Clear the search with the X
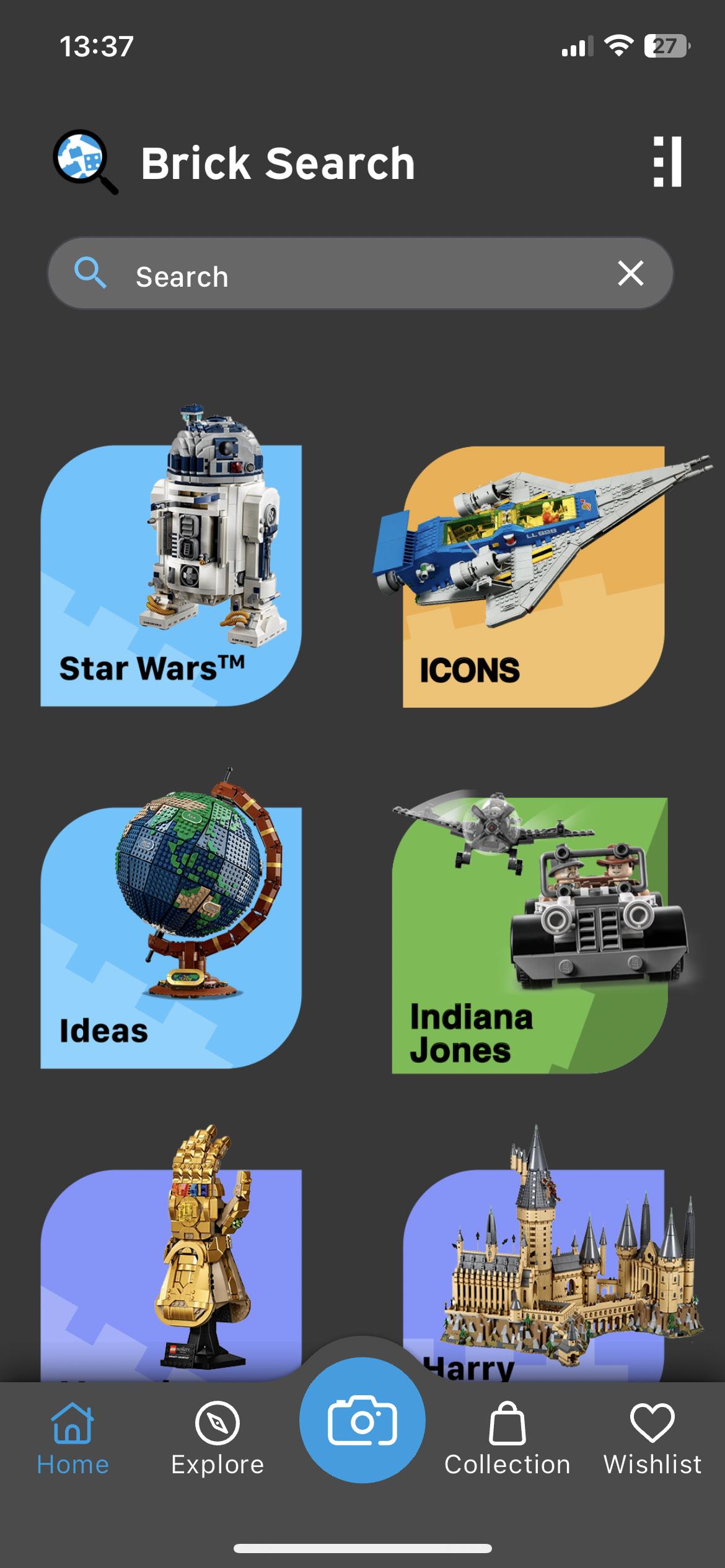Image resolution: width=725 pixels, height=1568 pixels. click(630, 273)
